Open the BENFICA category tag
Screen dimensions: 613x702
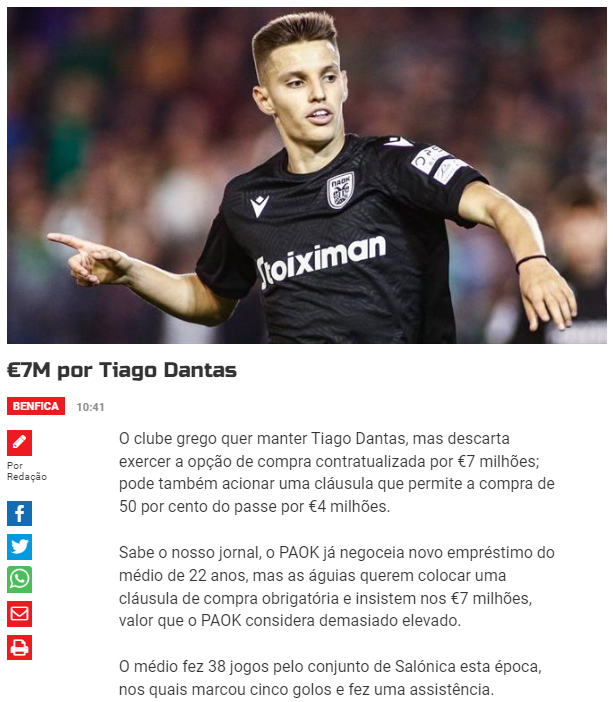coord(36,406)
